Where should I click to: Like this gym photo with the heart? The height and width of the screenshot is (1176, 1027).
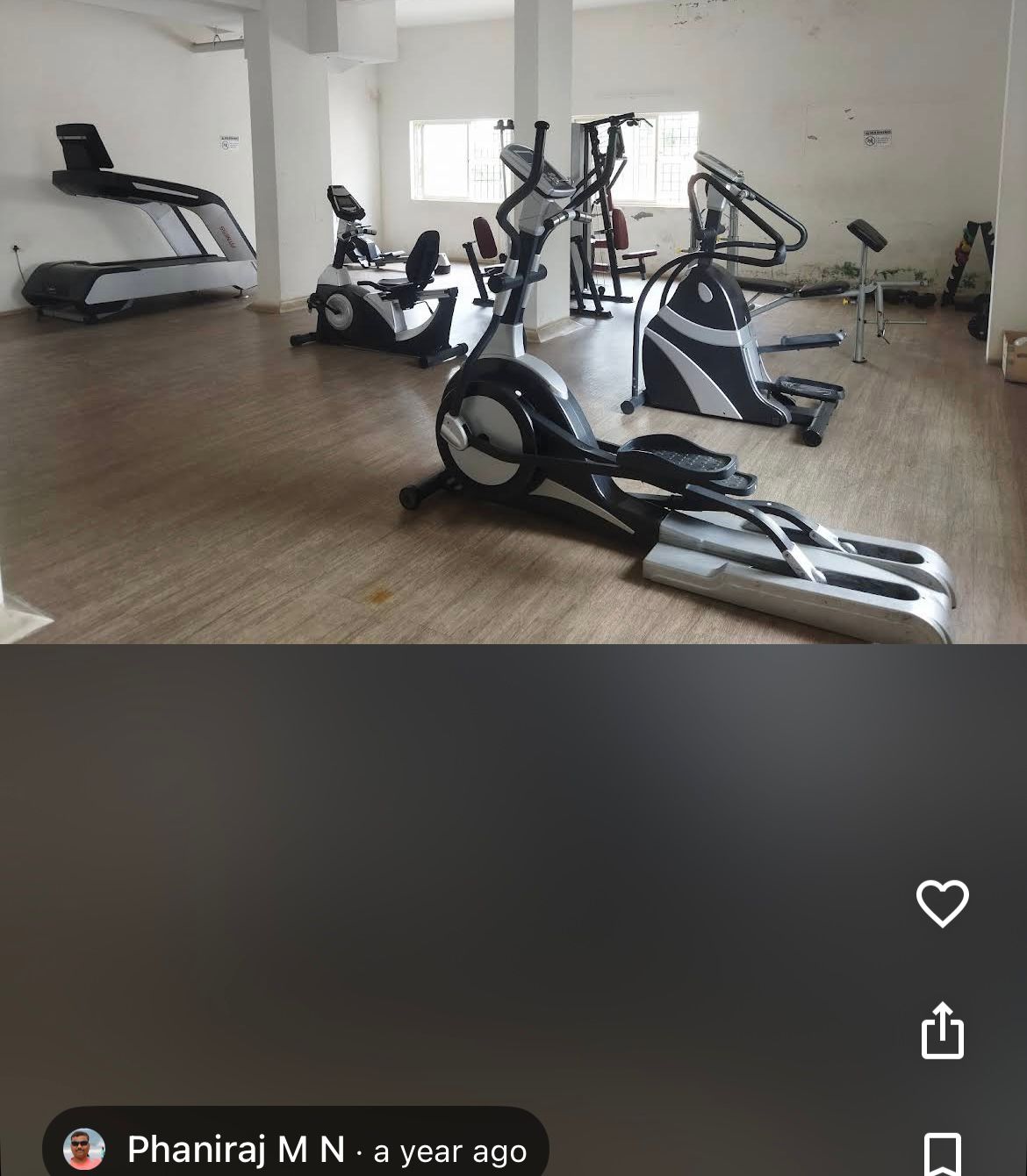coord(942,903)
